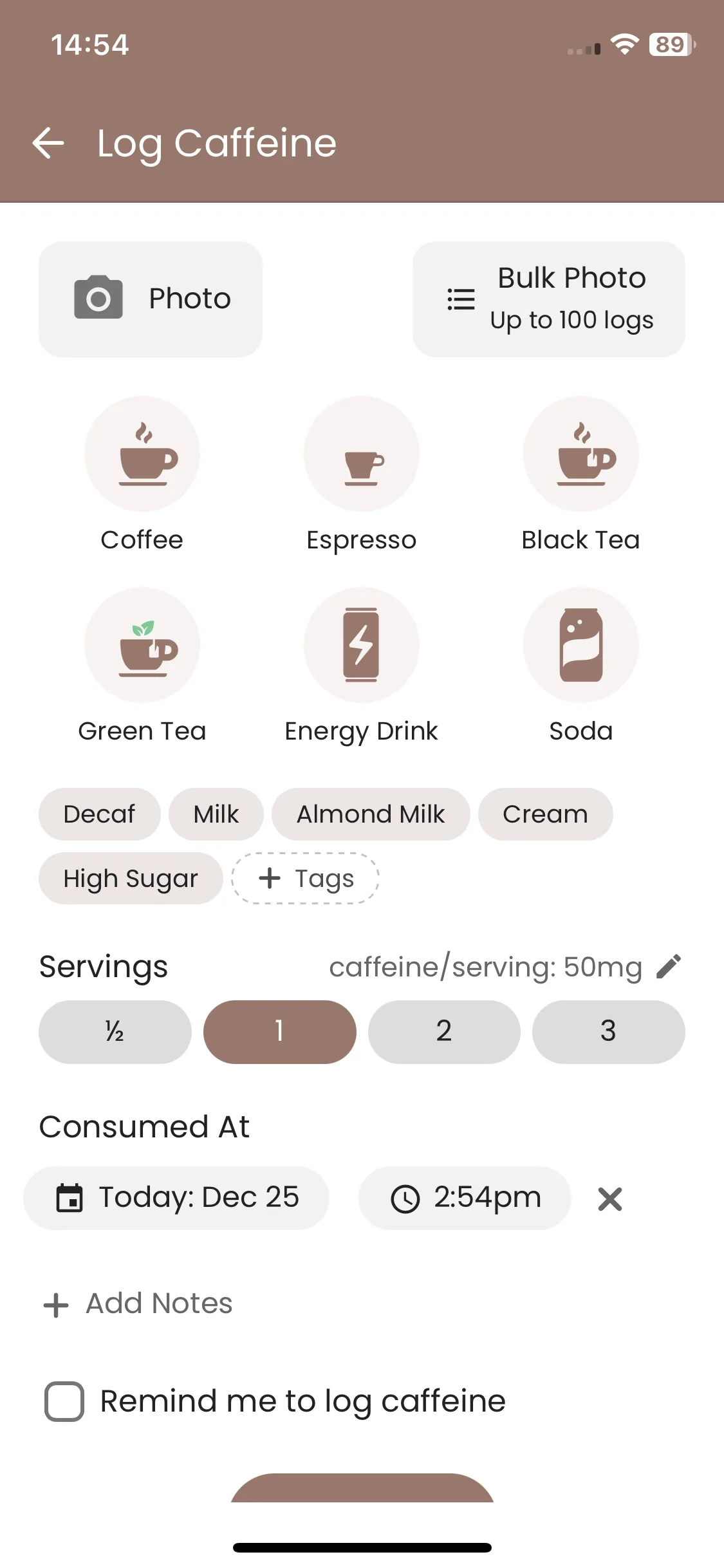Screen dimensions: 724x1568
Task: Log caffeine using Photo button
Action: 151,299
